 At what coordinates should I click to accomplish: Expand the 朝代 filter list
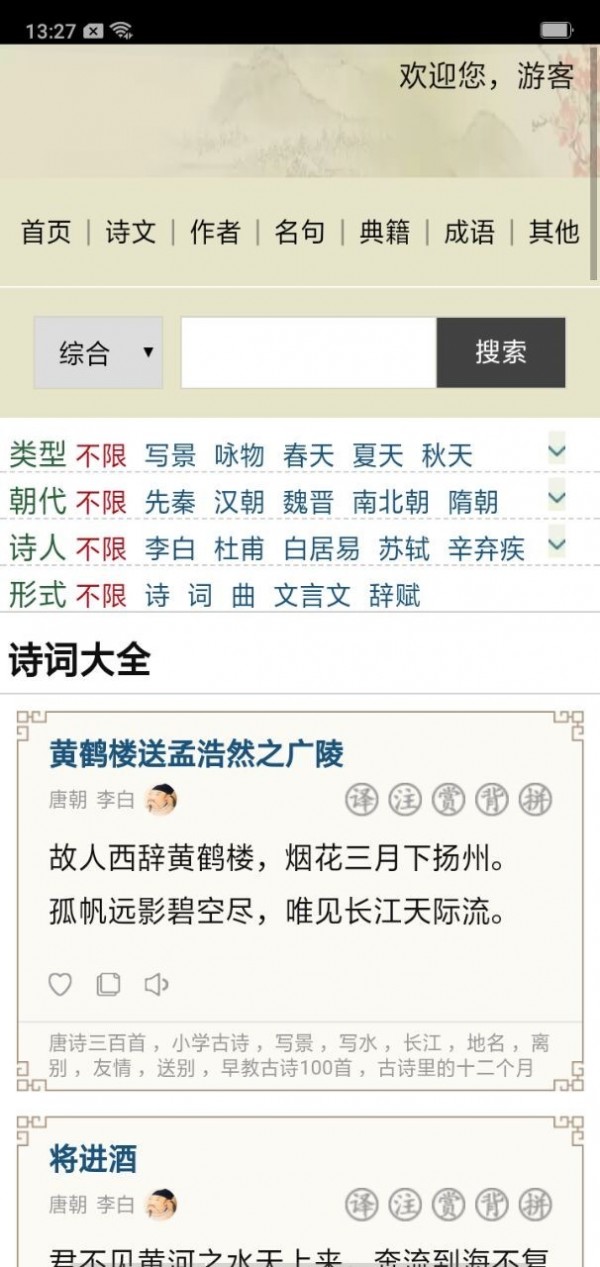pyautogui.click(x=557, y=498)
